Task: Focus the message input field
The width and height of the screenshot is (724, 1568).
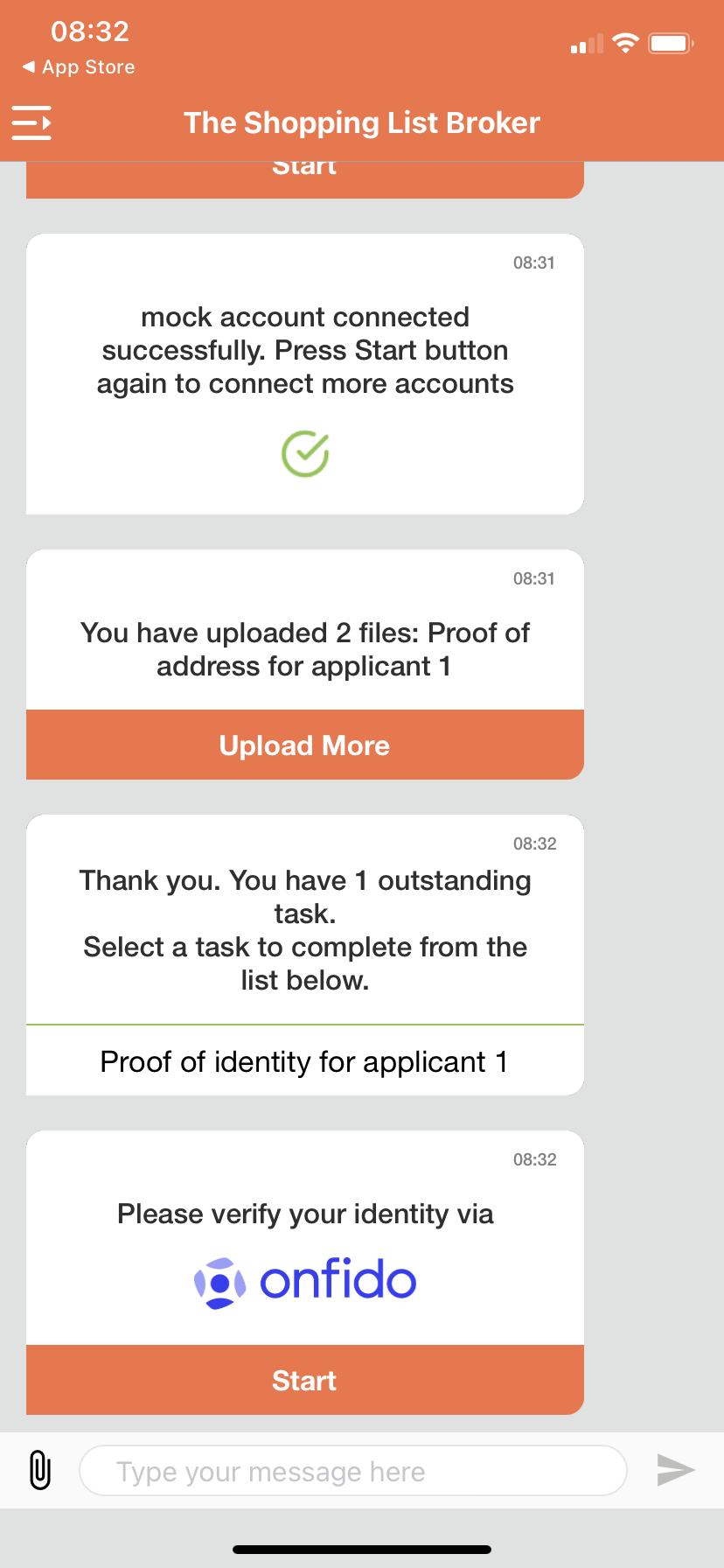Action: tap(352, 1471)
